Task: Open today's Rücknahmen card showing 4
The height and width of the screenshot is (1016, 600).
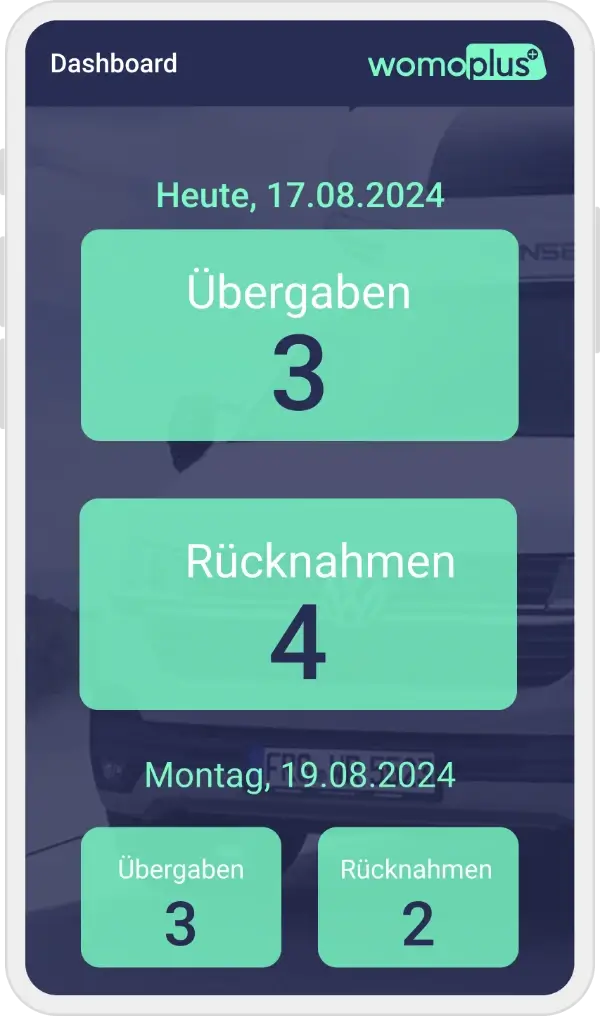Action: (298, 604)
